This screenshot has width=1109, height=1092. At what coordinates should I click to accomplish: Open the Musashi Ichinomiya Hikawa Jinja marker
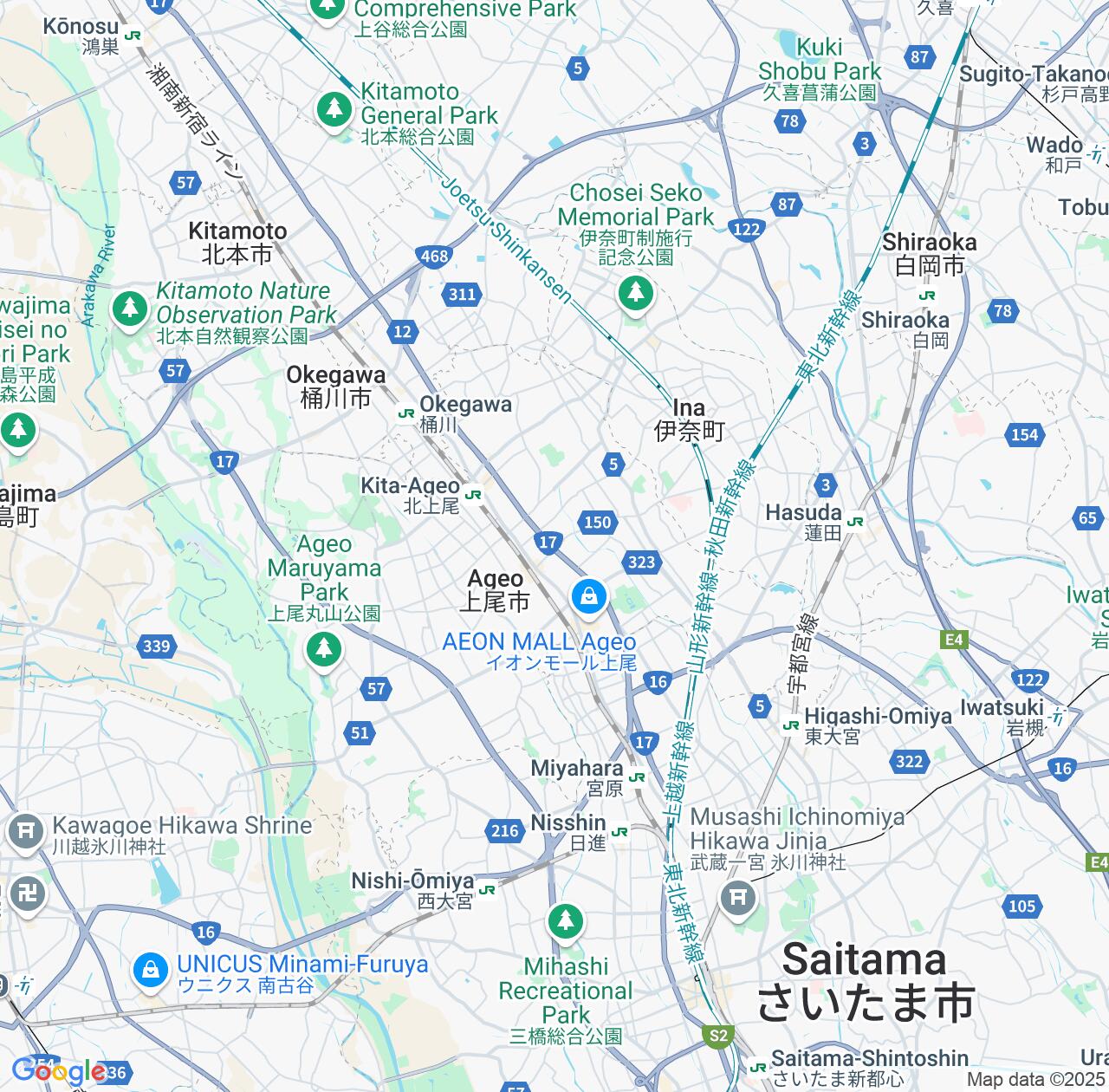coord(738,897)
